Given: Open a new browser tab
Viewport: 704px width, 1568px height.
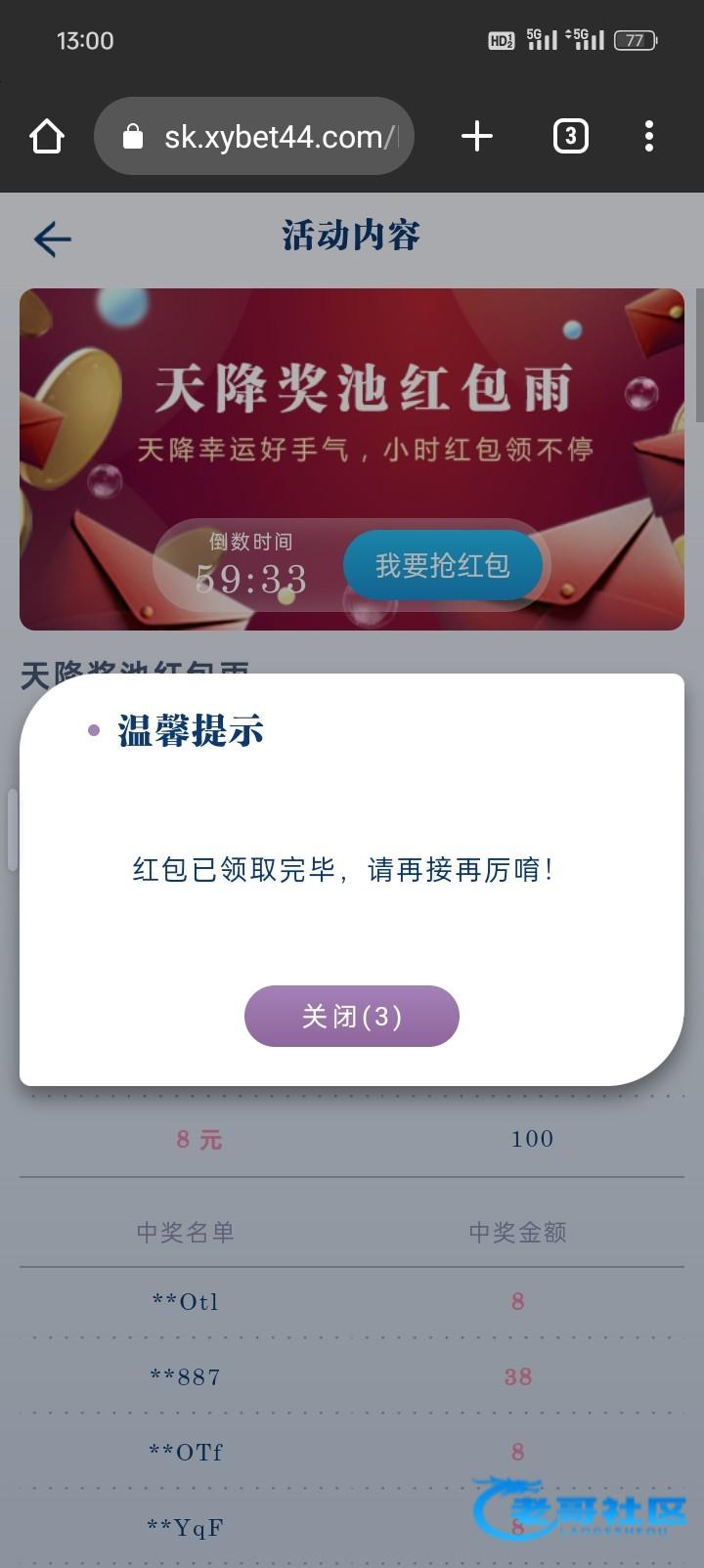Looking at the screenshot, I should [x=476, y=137].
